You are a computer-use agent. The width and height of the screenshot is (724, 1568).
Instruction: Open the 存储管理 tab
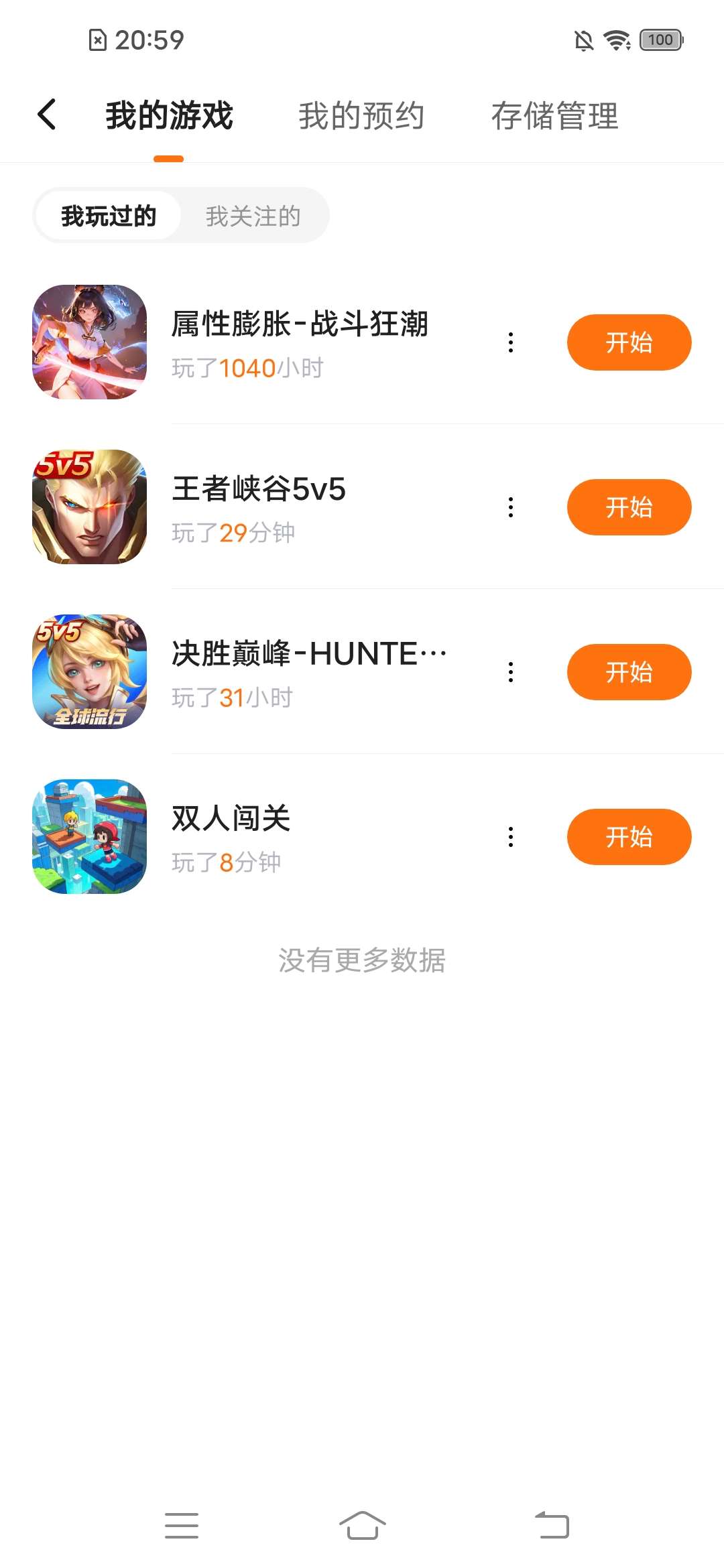(554, 115)
